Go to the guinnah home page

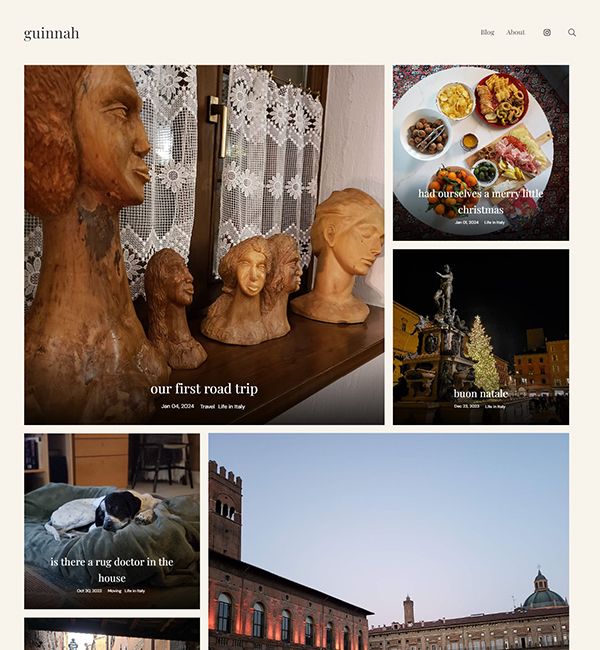pos(51,33)
